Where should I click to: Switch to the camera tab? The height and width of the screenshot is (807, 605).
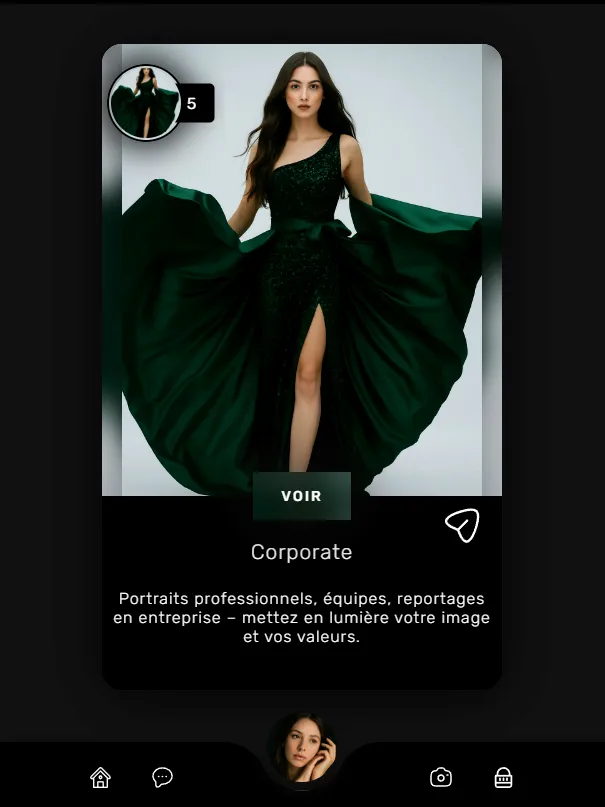click(x=440, y=777)
